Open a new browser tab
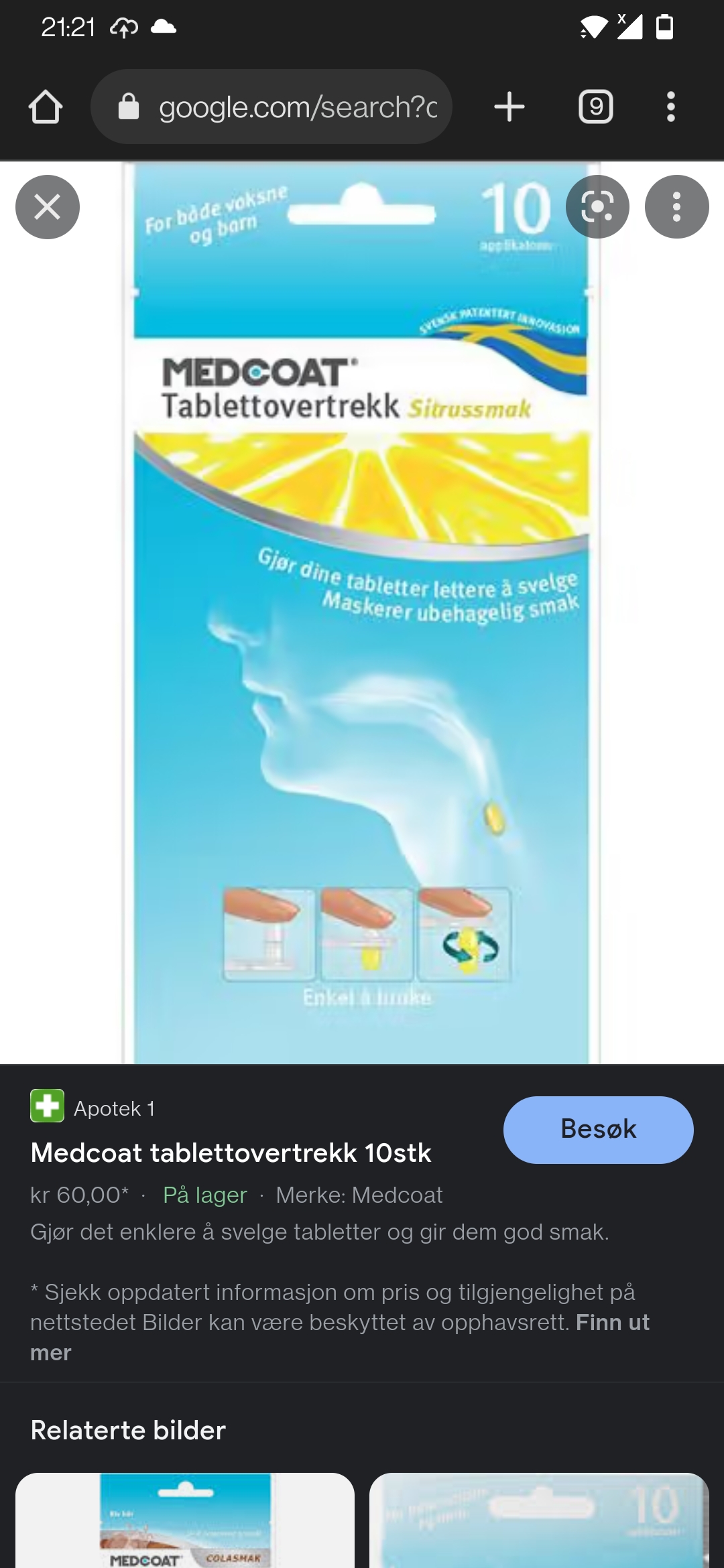The width and height of the screenshot is (724, 1568). click(509, 107)
